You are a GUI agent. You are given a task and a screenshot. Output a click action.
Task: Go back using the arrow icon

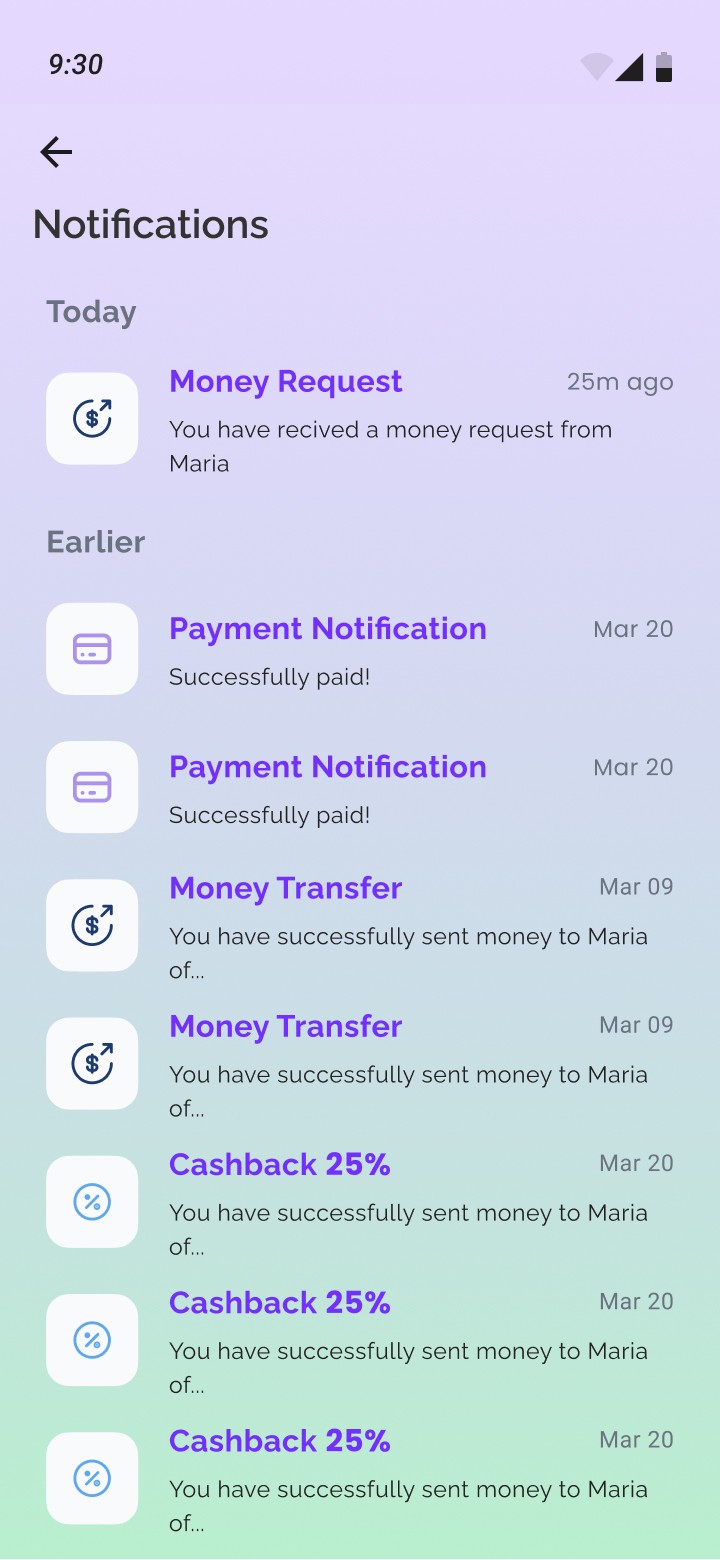pos(56,152)
